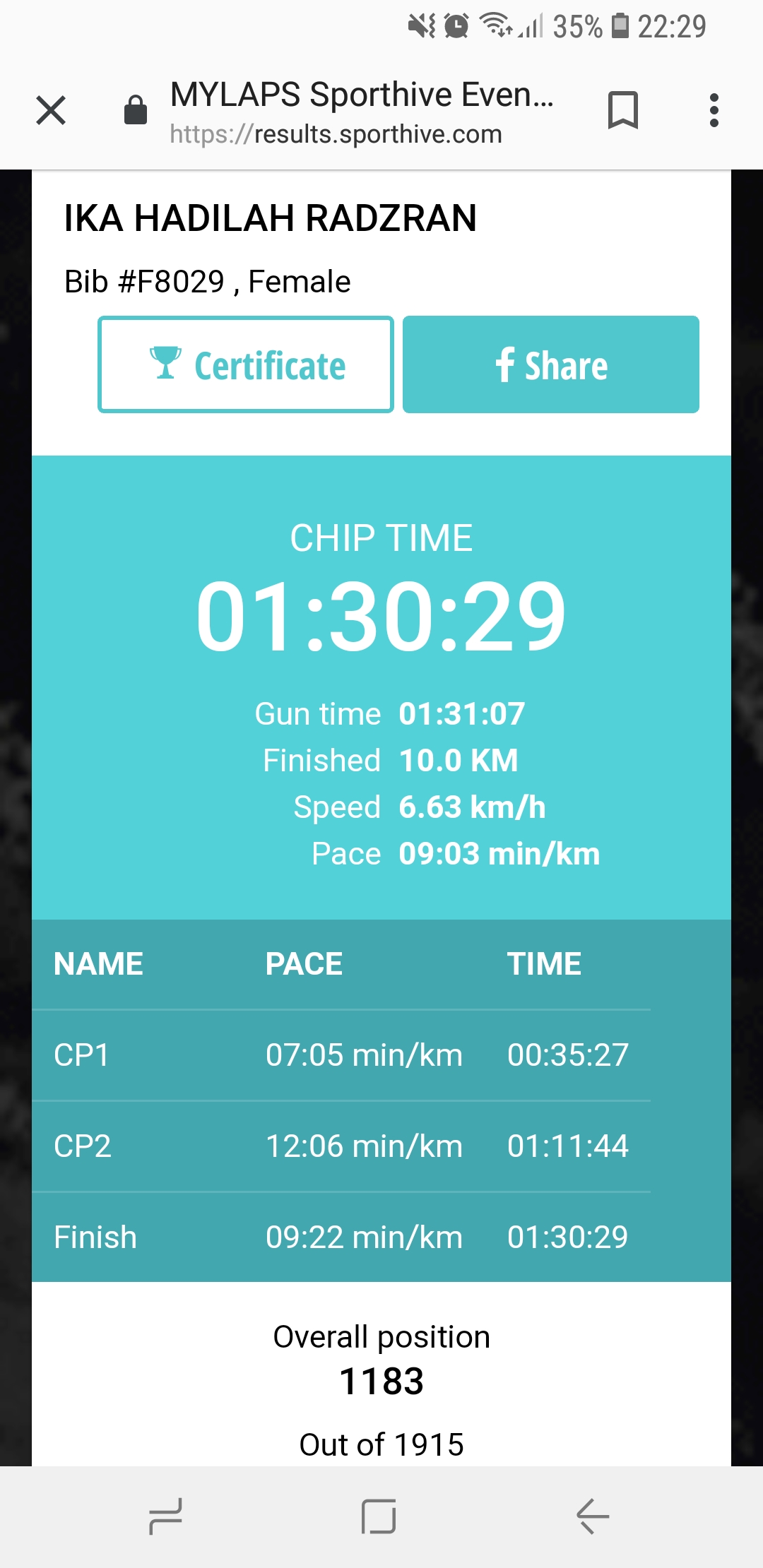Go to the home screen
763x1568 pixels.
(379, 1516)
